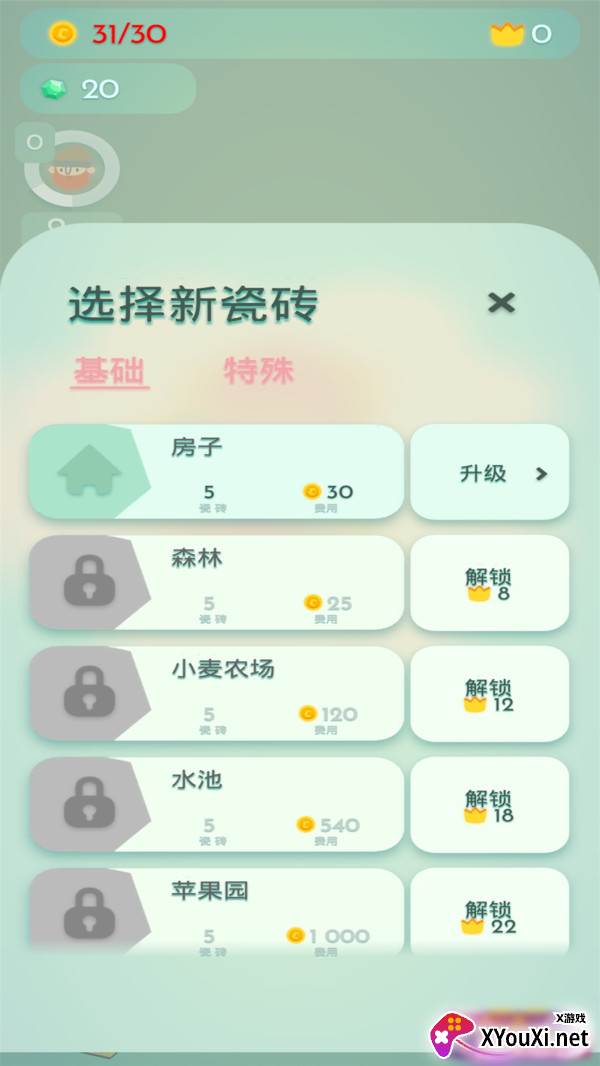Switch to the 基础 tab

coord(110,371)
